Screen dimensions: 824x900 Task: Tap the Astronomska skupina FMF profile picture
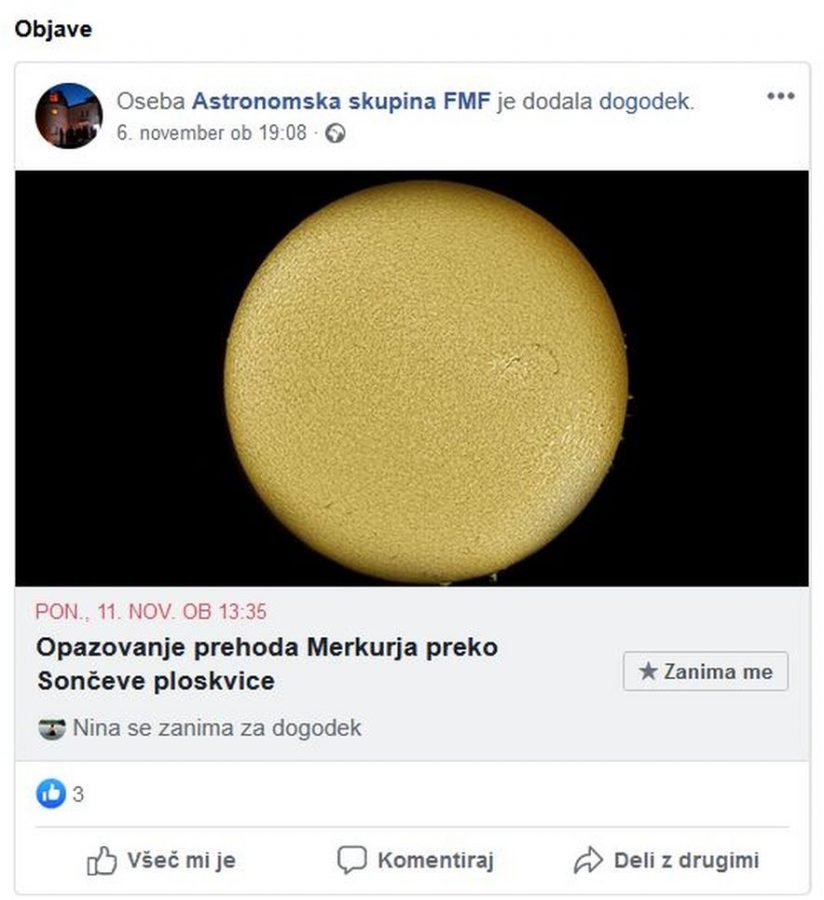click(x=68, y=116)
